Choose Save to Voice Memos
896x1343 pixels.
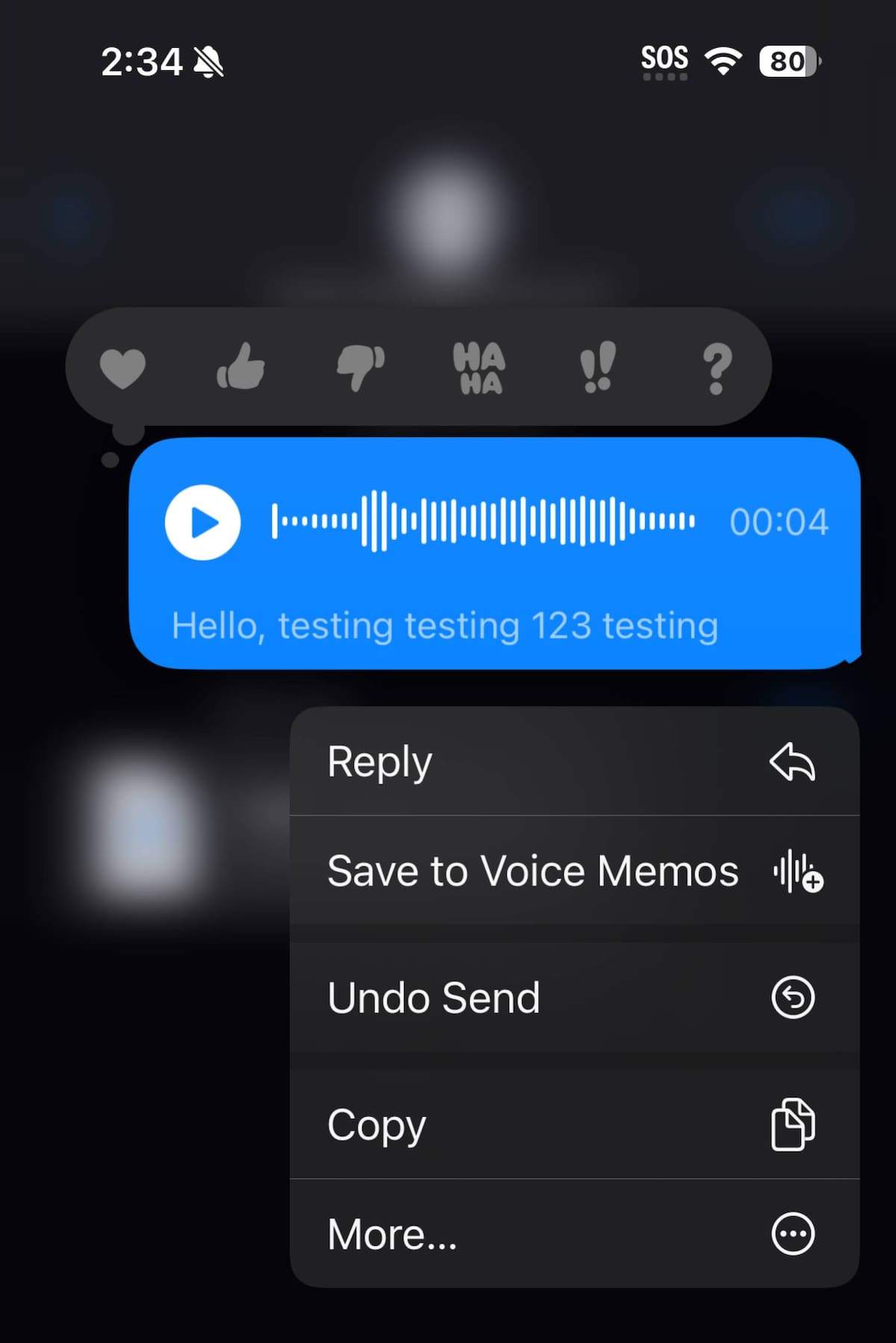coord(574,871)
